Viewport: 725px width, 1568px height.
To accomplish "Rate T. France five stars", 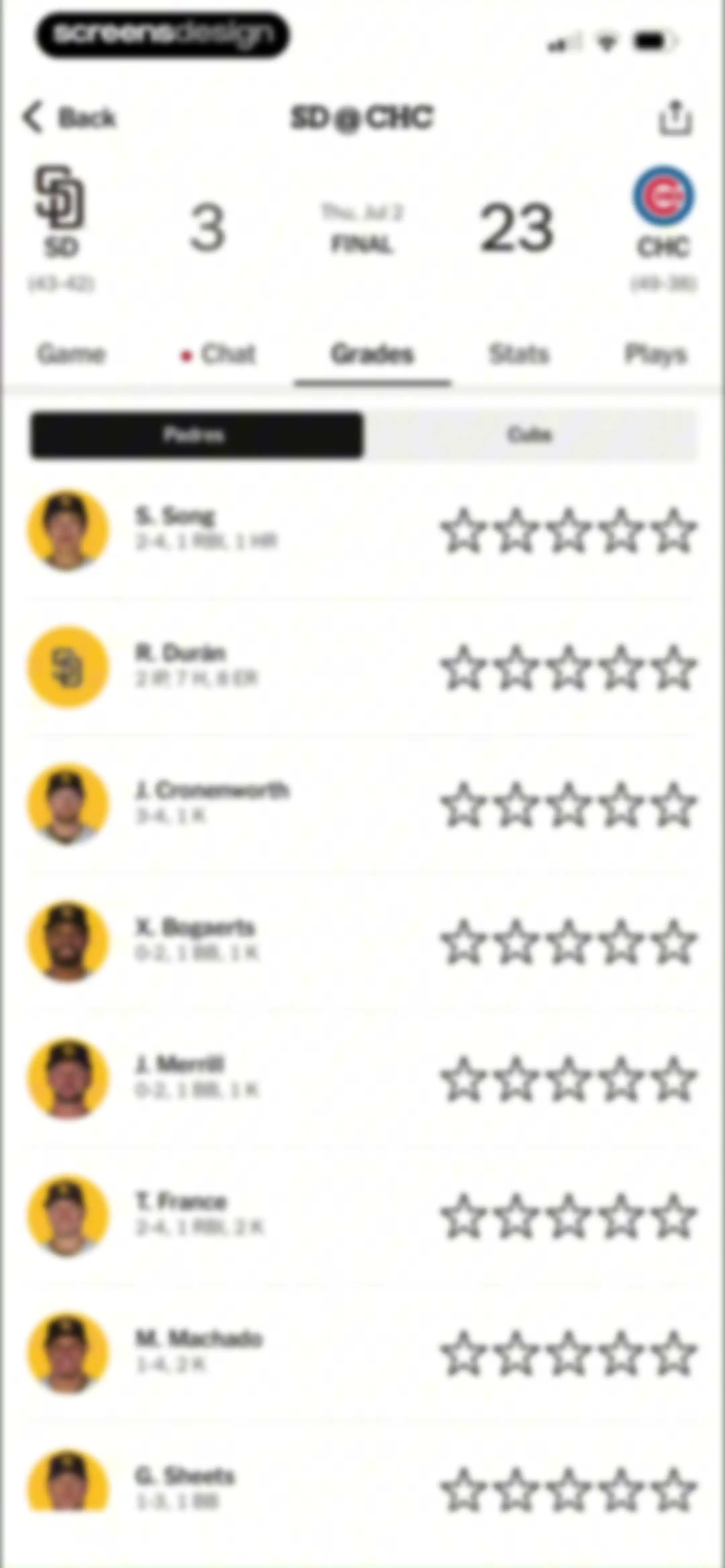I will tap(674, 1216).
